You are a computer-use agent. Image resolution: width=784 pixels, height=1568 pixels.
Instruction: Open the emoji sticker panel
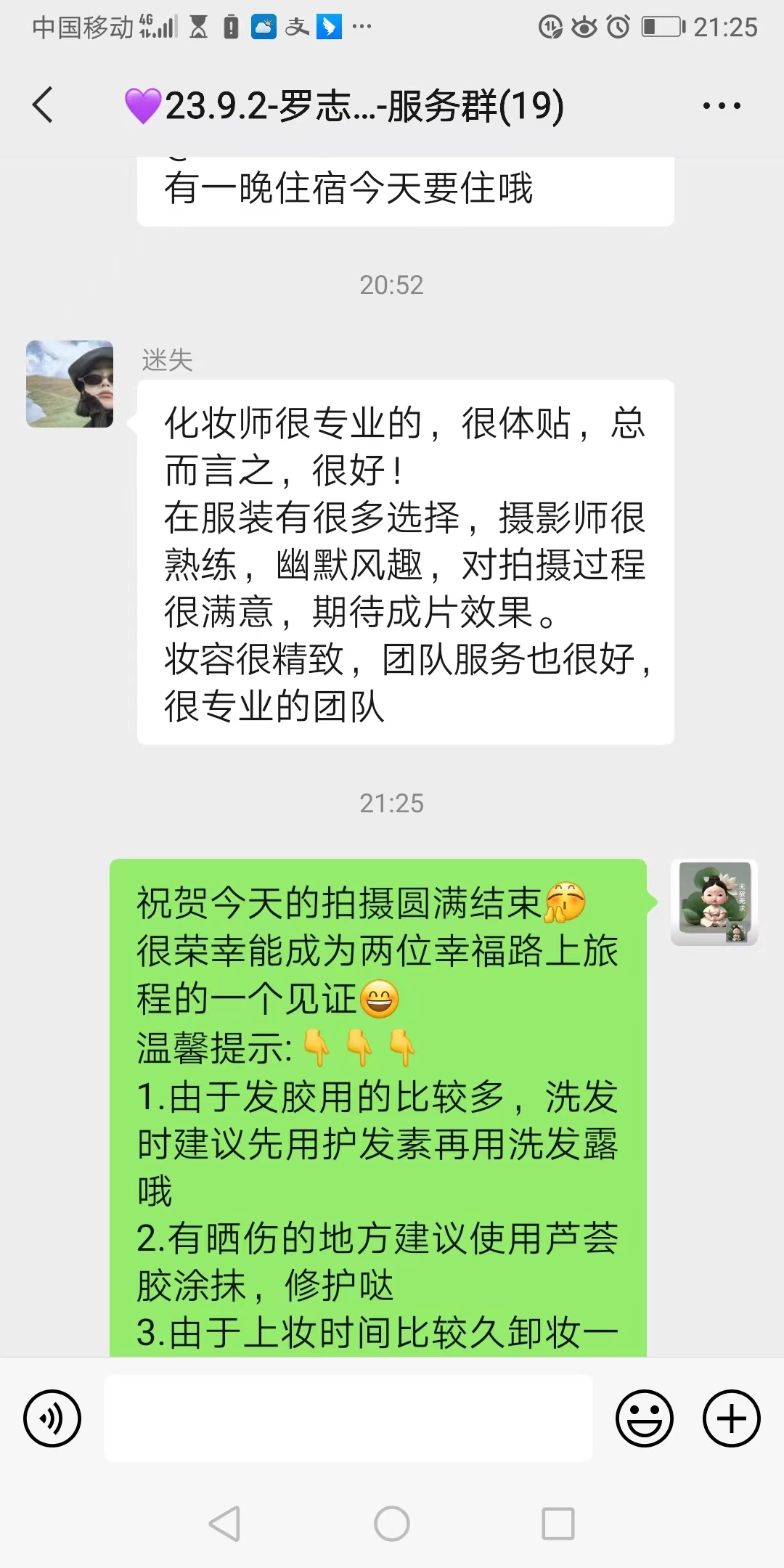(645, 1418)
